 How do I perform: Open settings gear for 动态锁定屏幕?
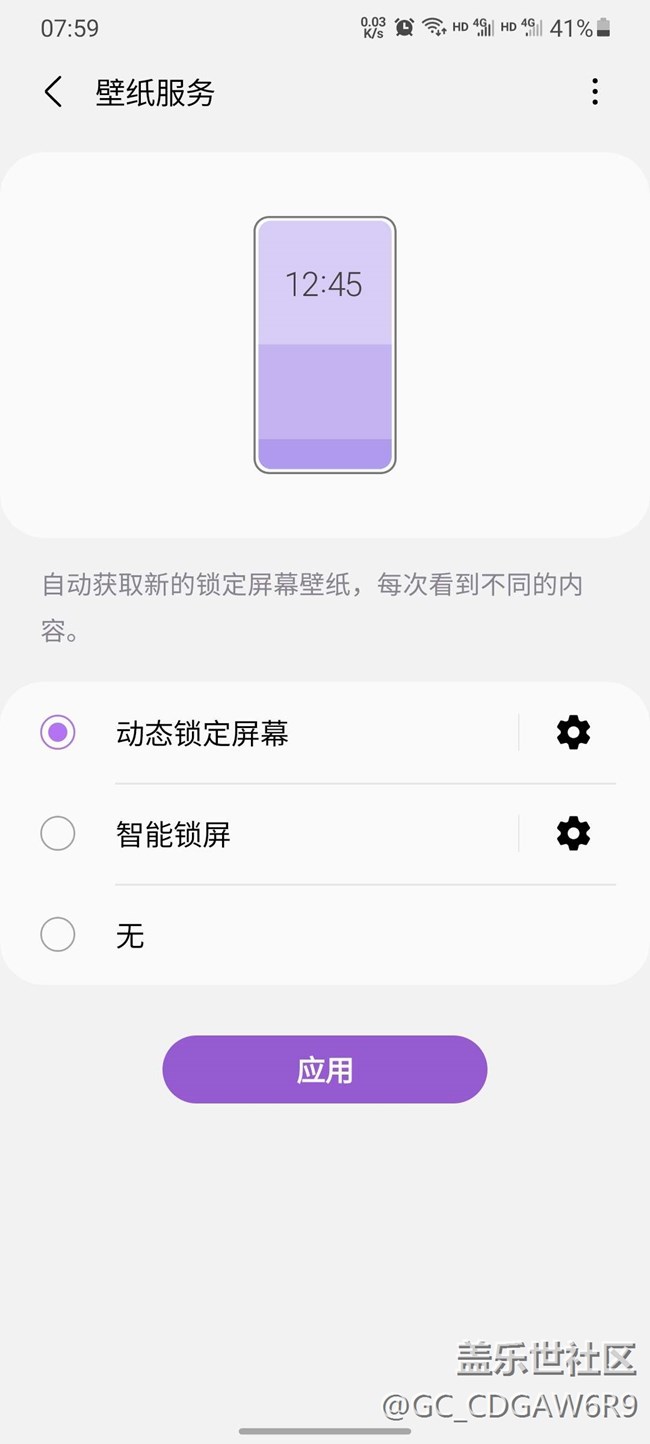(573, 733)
